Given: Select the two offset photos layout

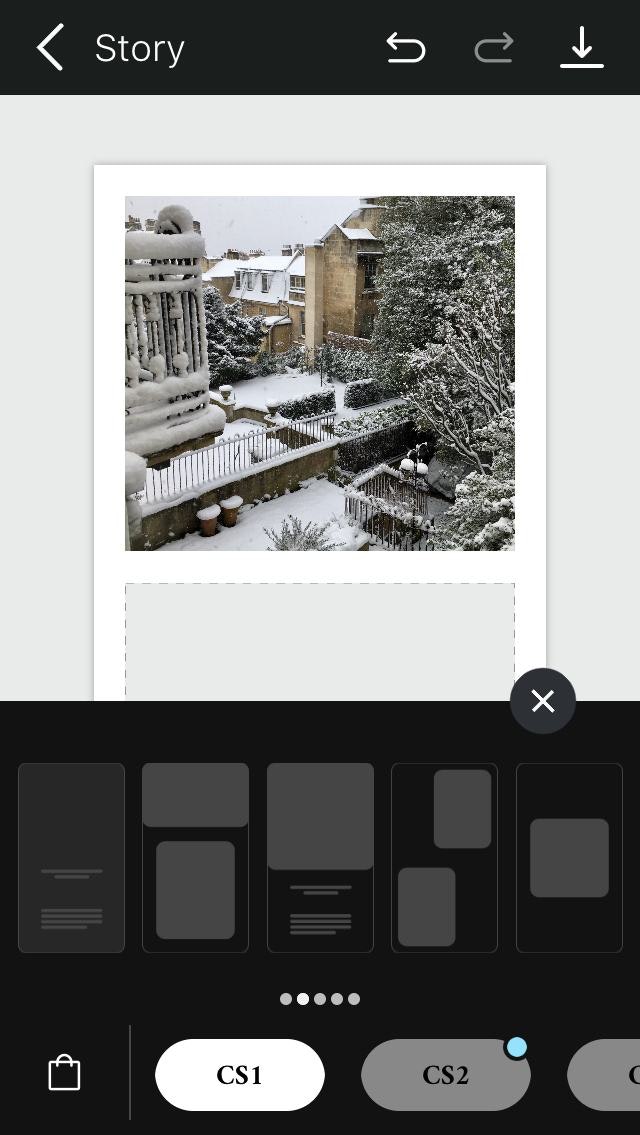Looking at the screenshot, I should (444, 858).
